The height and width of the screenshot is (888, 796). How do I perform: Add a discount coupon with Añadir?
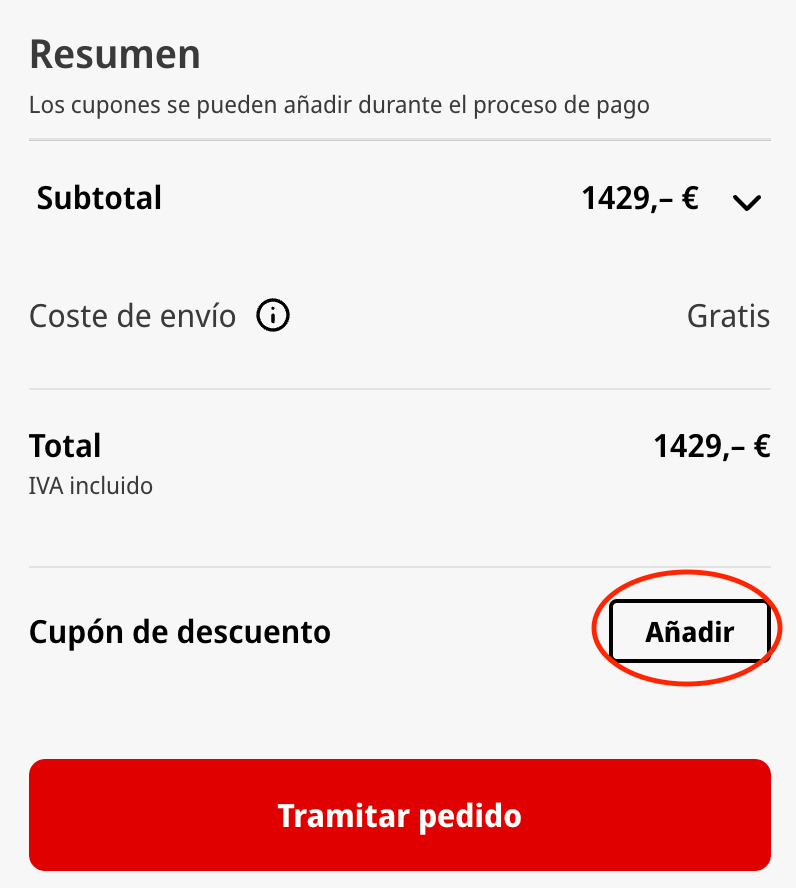click(x=689, y=632)
